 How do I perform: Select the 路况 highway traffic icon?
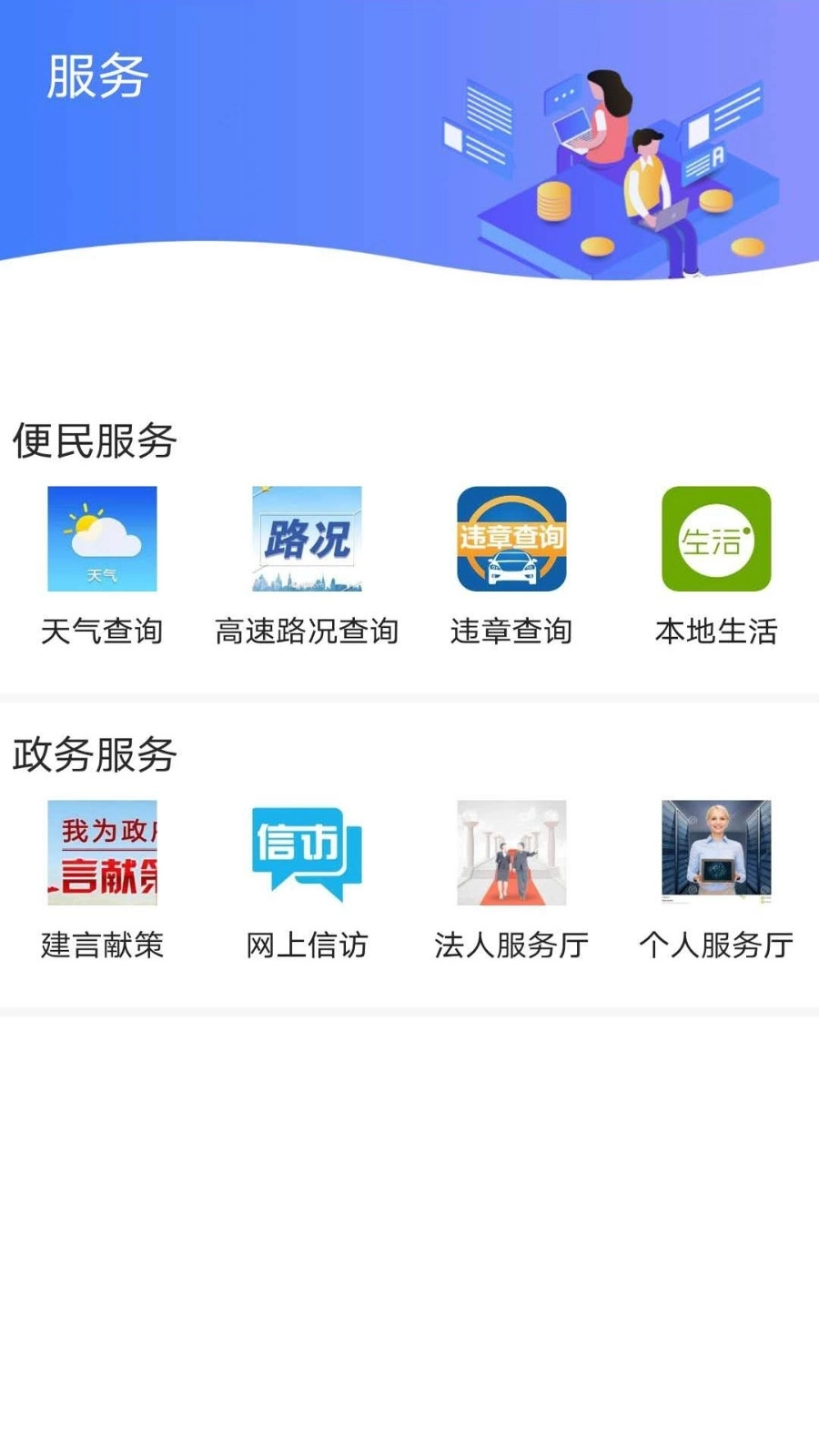[x=307, y=539]
